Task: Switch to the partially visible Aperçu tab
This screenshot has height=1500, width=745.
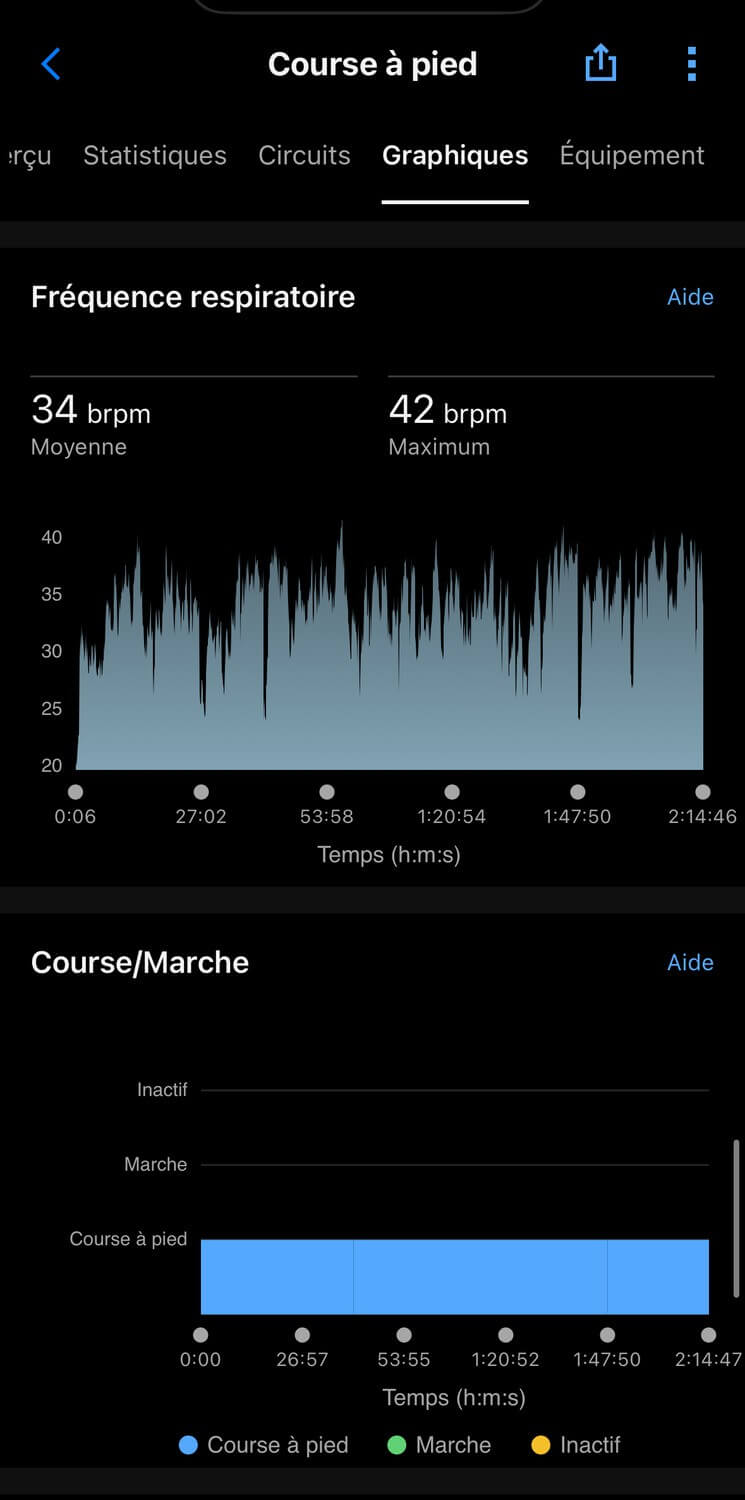Action: (x=28, y=157)
